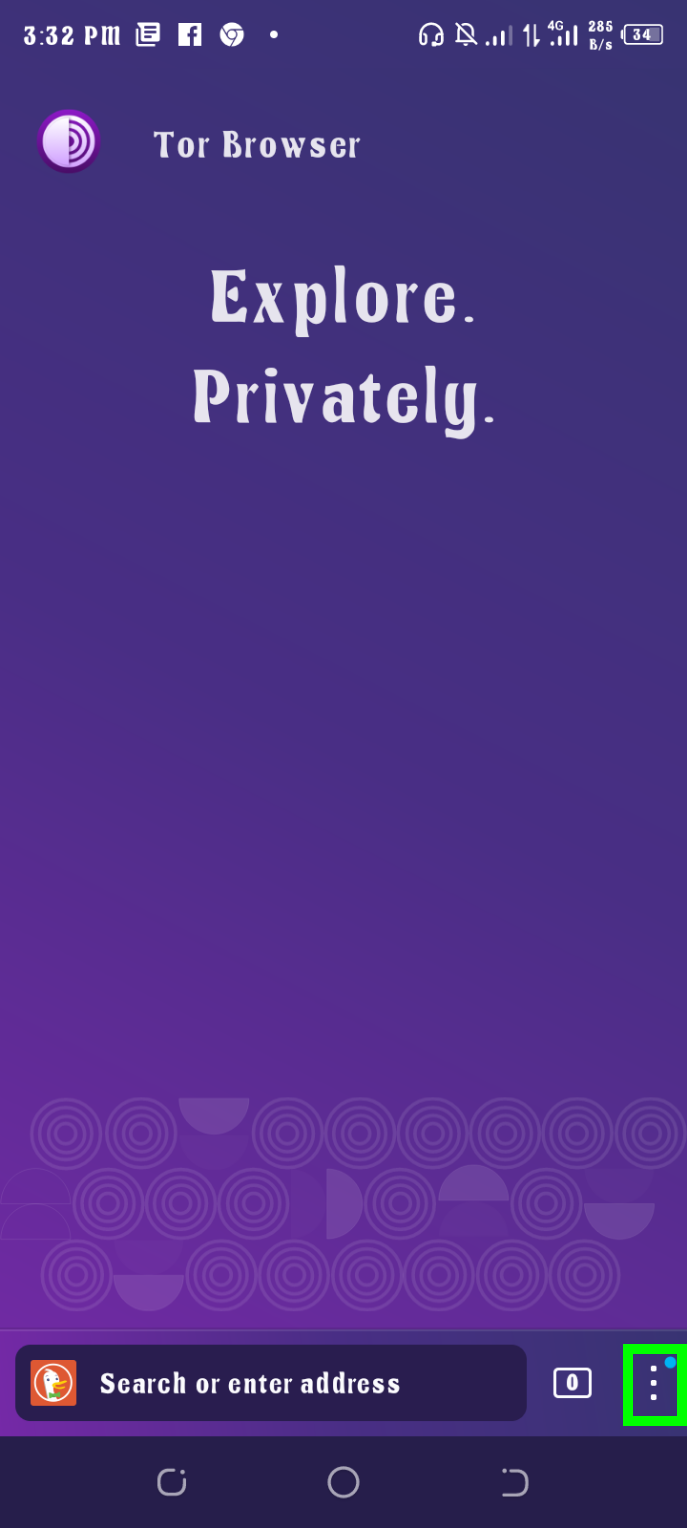The width and height of the screenshot is (687, 1528).
Task: Open the three-dot overflow menu
Action: click(653, 1383)
